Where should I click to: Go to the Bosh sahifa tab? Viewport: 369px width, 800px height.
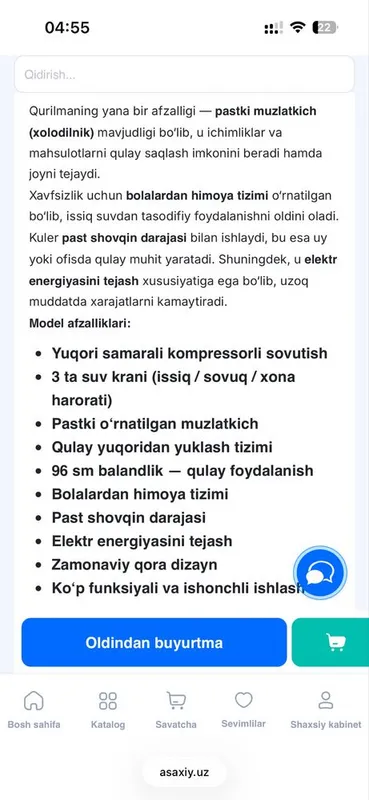coord(34,710)
